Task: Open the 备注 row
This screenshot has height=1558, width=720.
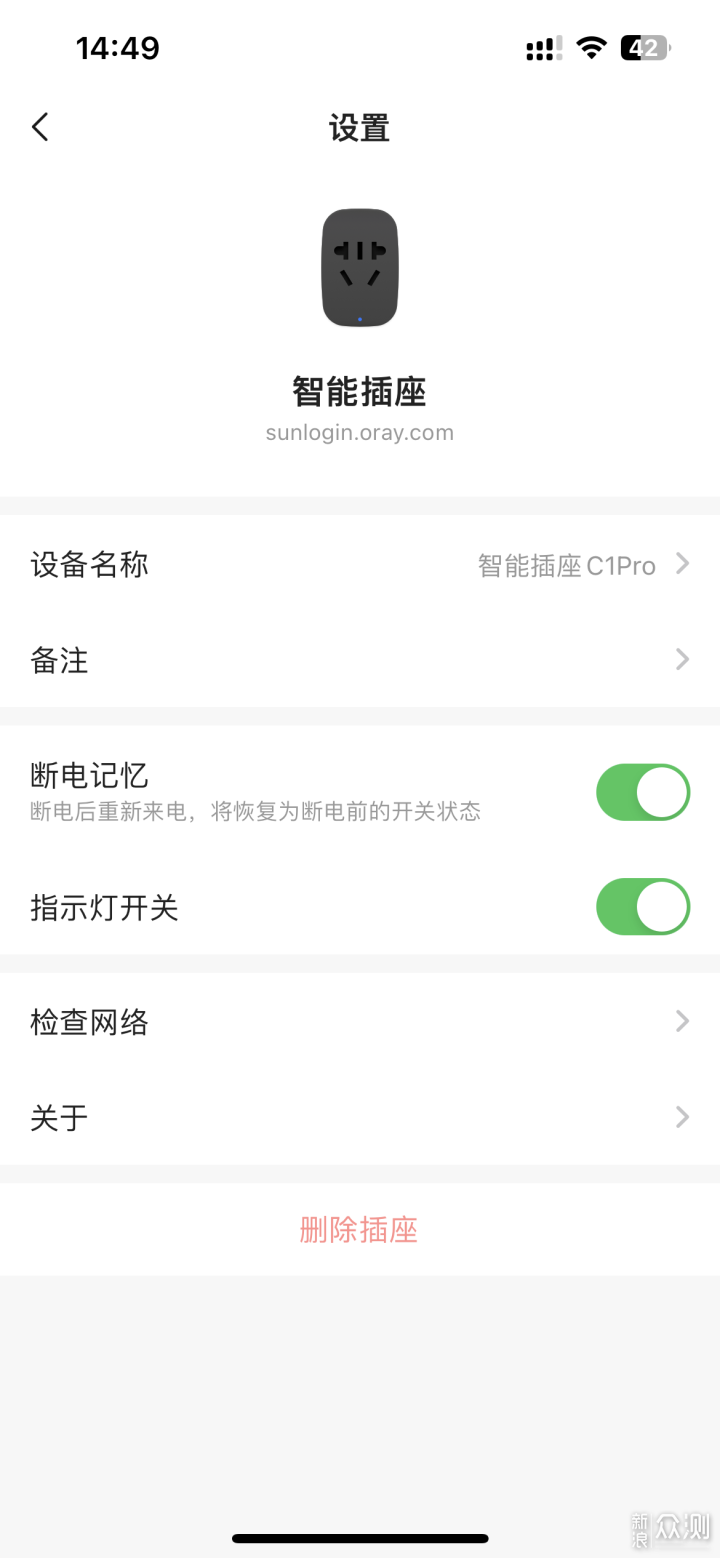Action: [360, 659]
